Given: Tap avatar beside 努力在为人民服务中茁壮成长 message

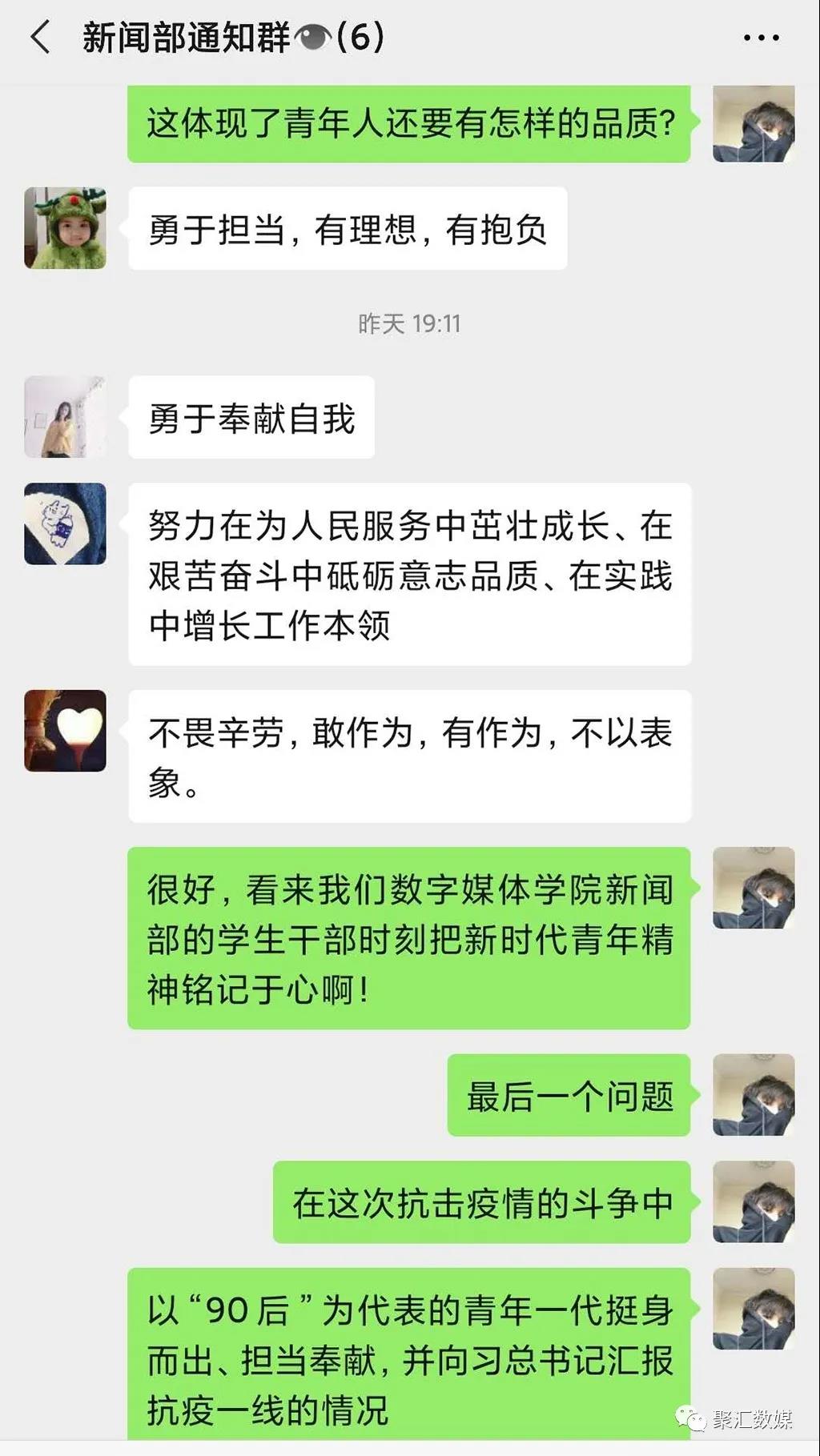Looking at the screenshot, I should [x=65, y=524].
